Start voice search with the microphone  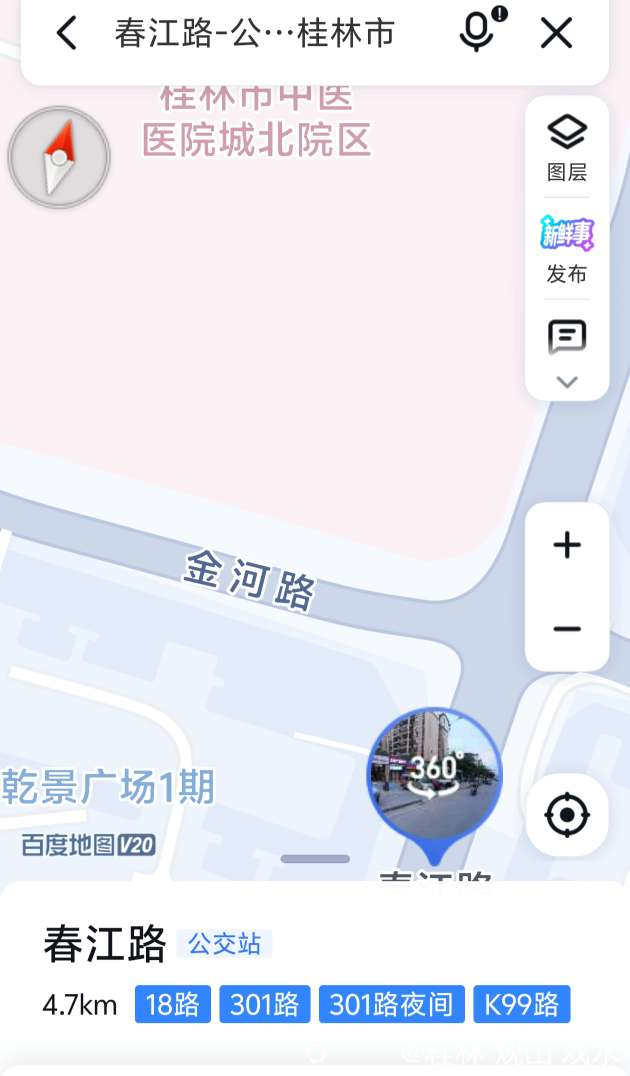tap(478, 32)
